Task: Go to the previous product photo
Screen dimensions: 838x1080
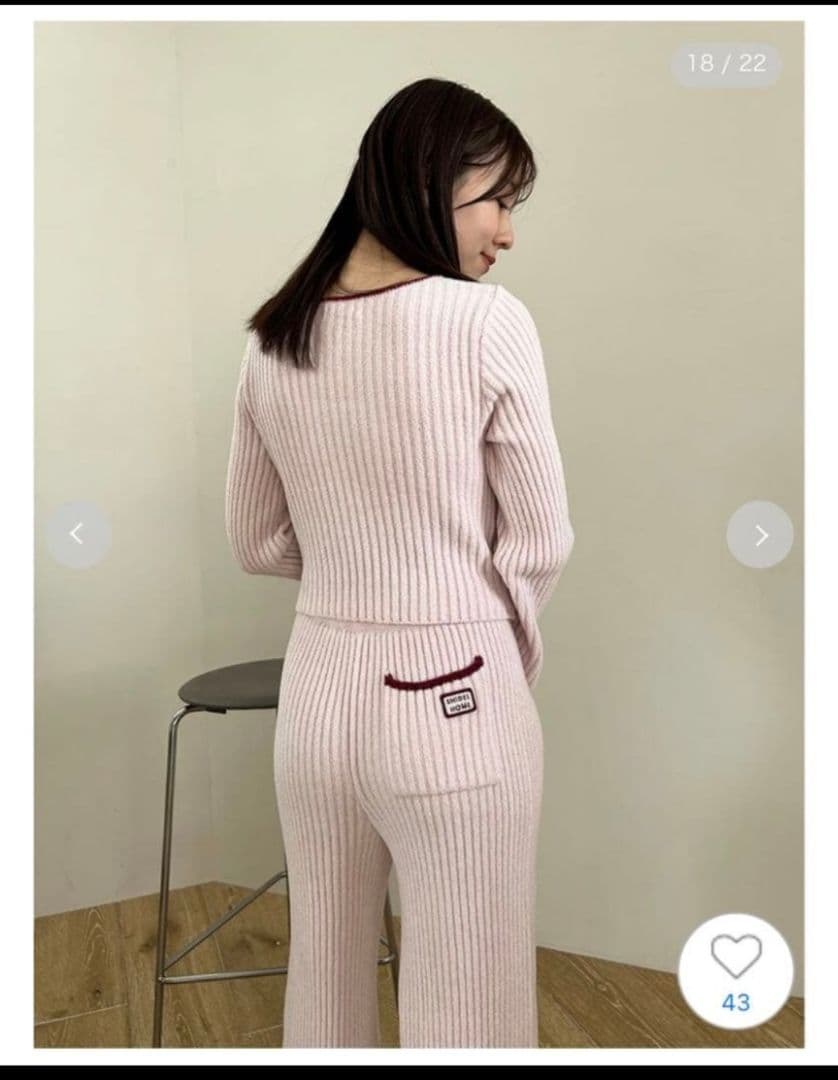Action: coord(77,534)
